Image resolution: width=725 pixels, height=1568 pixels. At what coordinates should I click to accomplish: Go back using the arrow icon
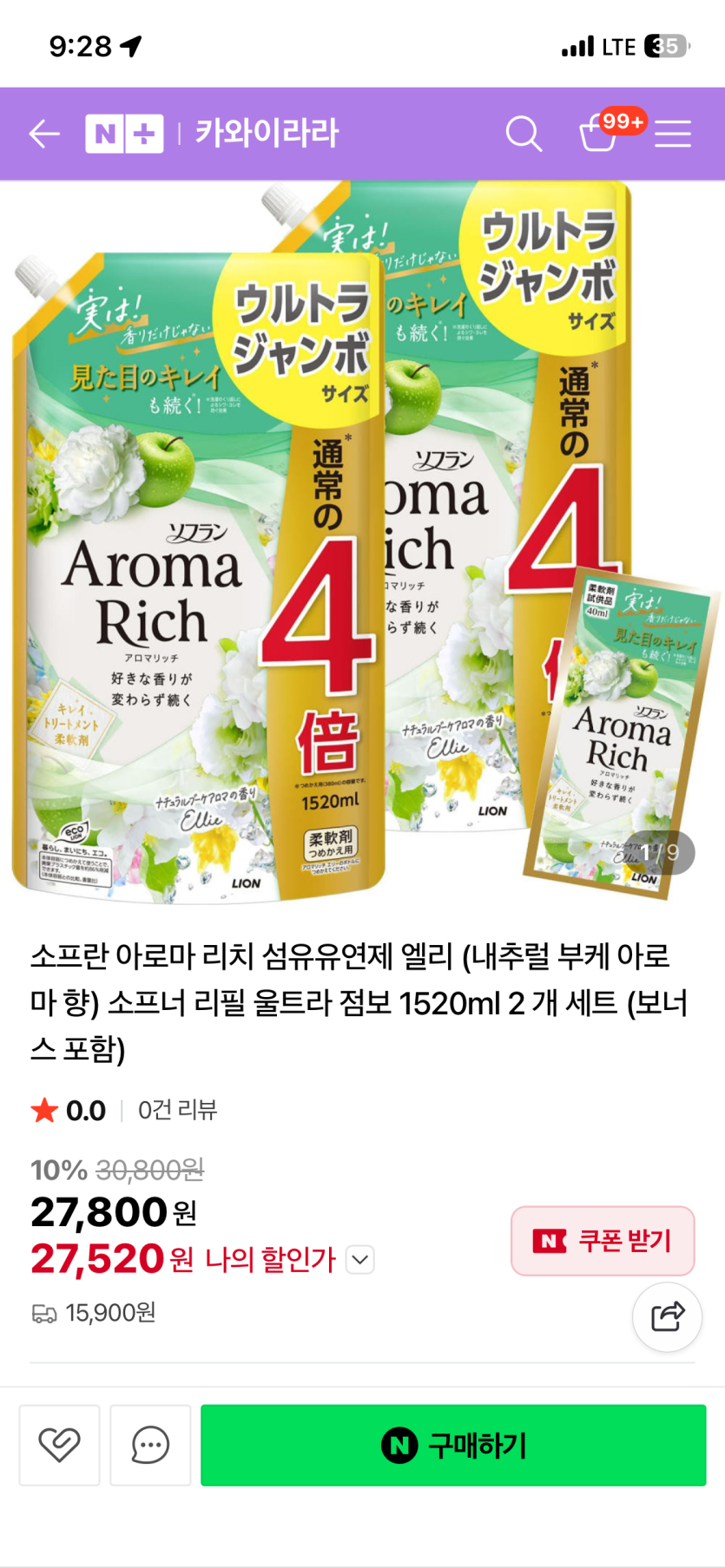tap(43, 134)
